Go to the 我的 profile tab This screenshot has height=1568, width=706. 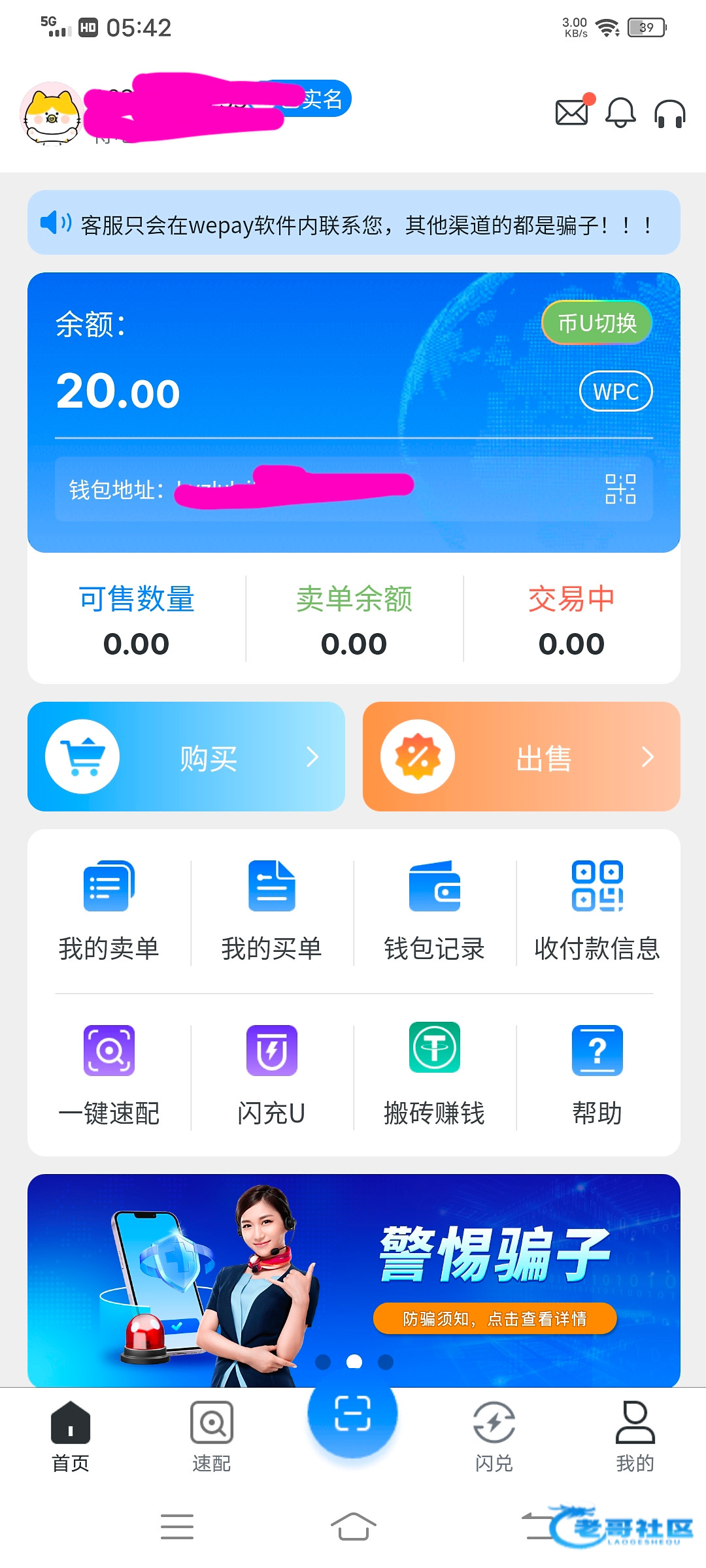point(635,1436)
